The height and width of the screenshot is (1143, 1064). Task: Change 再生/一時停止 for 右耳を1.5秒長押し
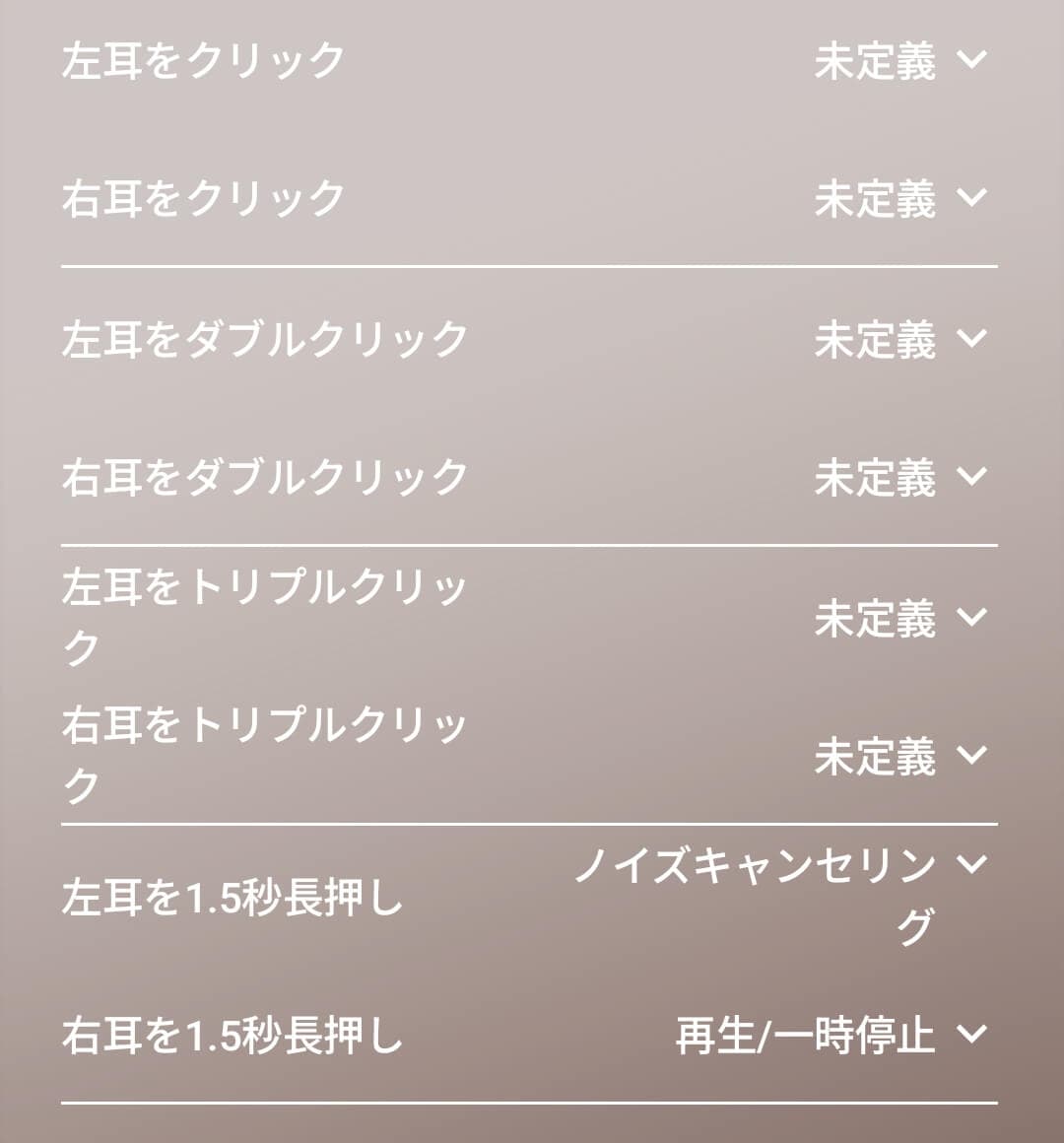click(x=830, y=1036)
